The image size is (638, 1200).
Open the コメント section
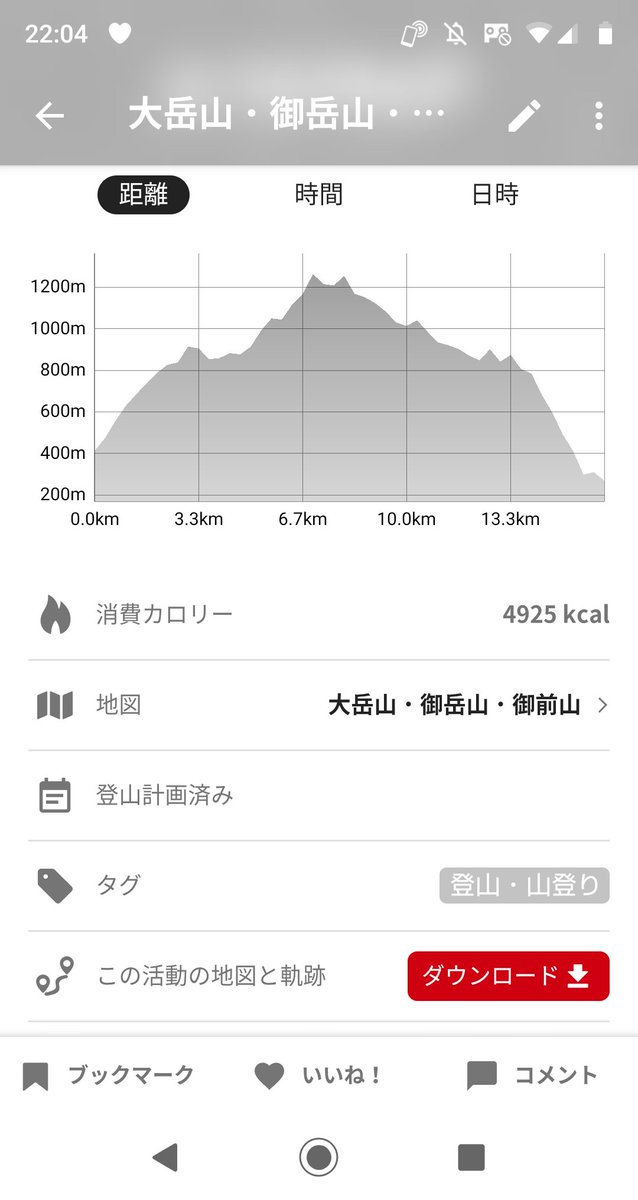pyautogui.click(x=532, y=1076)
